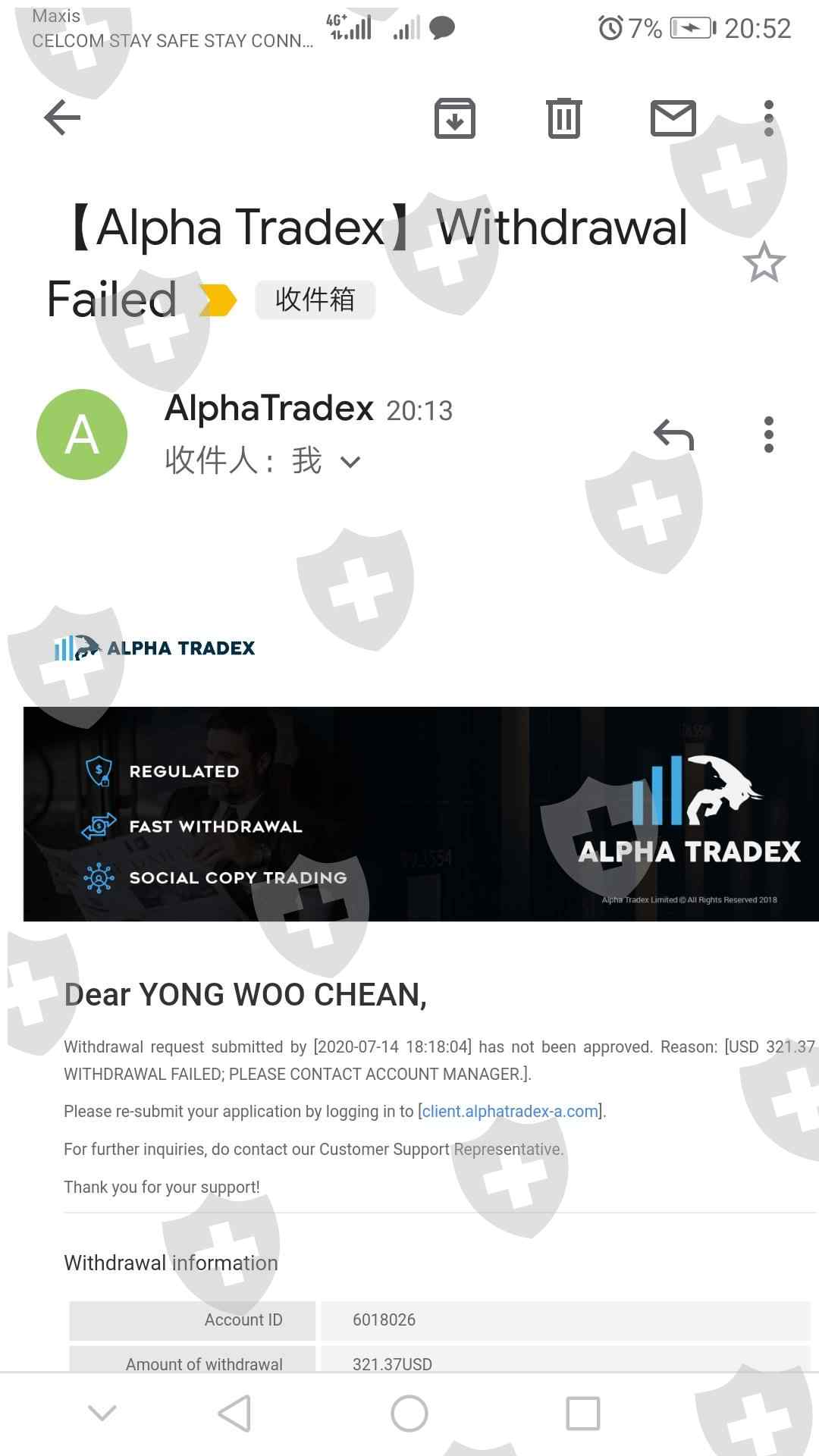819x1456 pixels.
Task: Toggle the yellow importance marker
Action: click(218, 300)
